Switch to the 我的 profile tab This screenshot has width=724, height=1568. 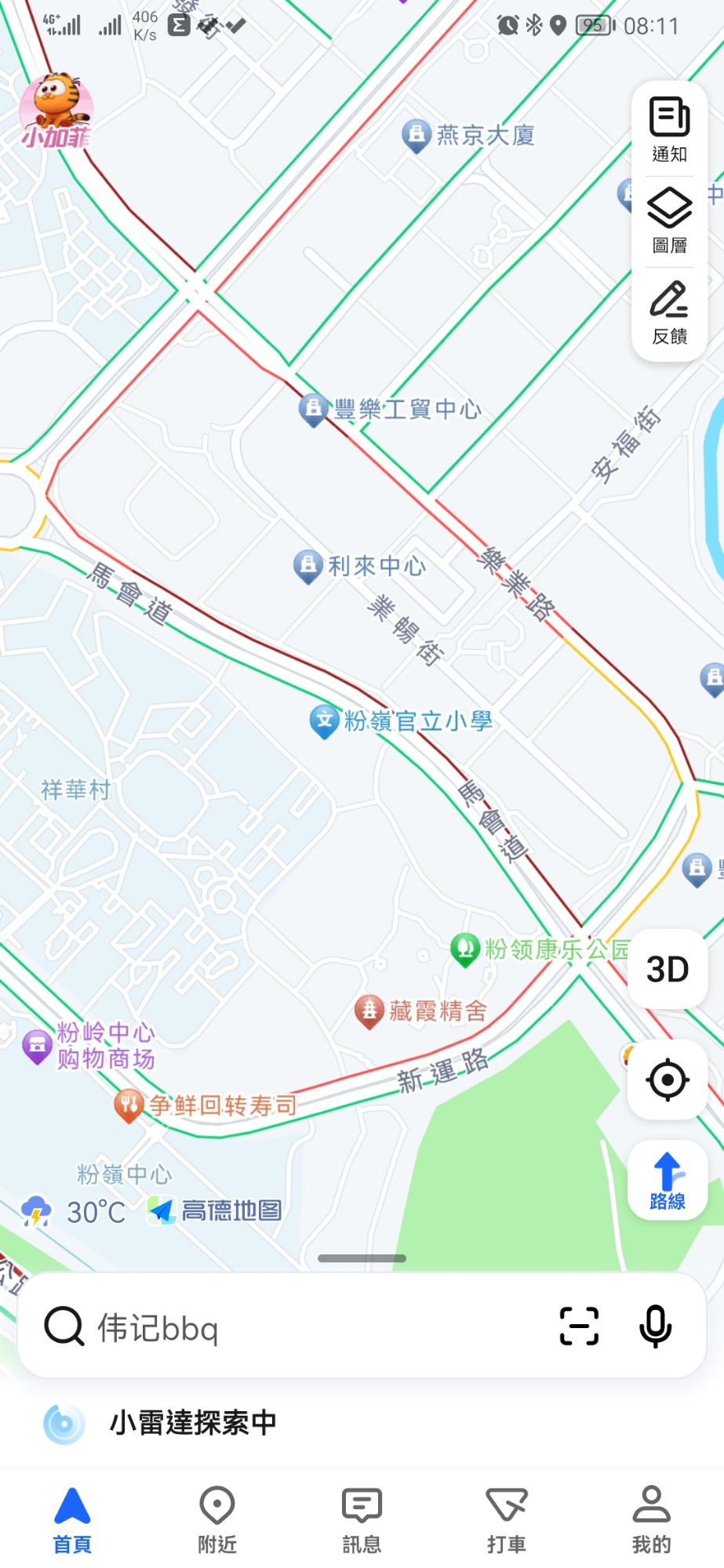(652, 1520)
